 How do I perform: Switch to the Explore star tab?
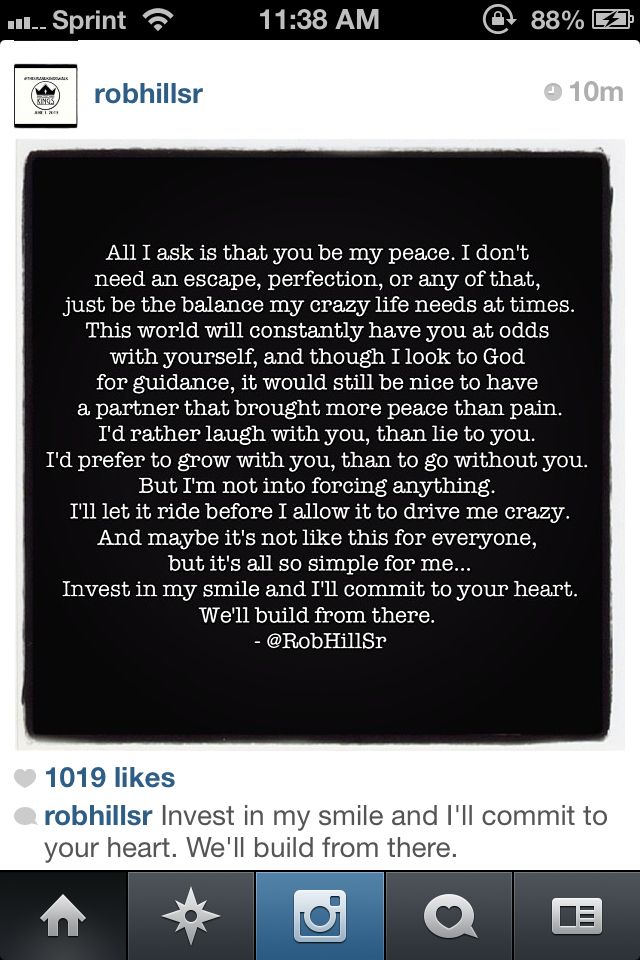click(191, 916)
